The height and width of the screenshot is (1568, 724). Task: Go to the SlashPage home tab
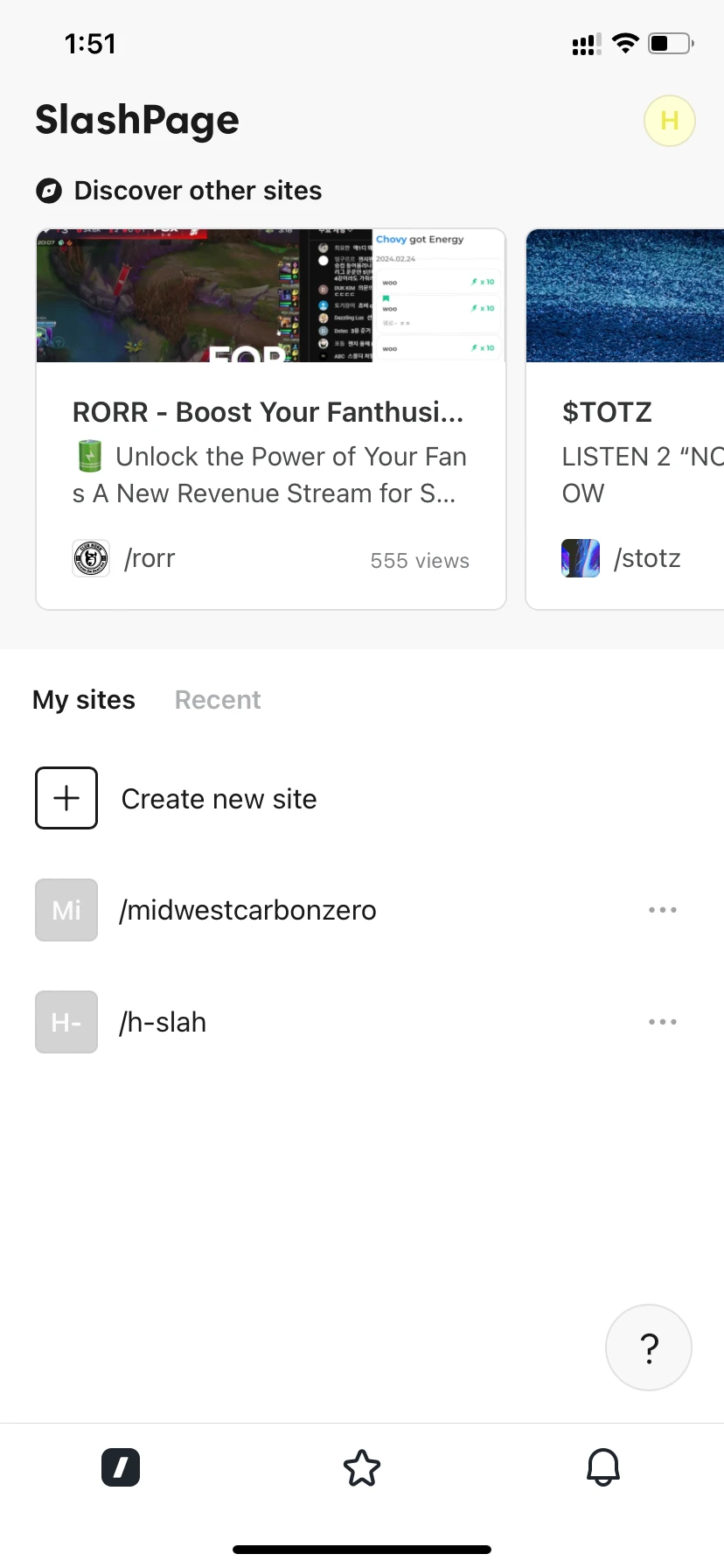[121, 1467]
